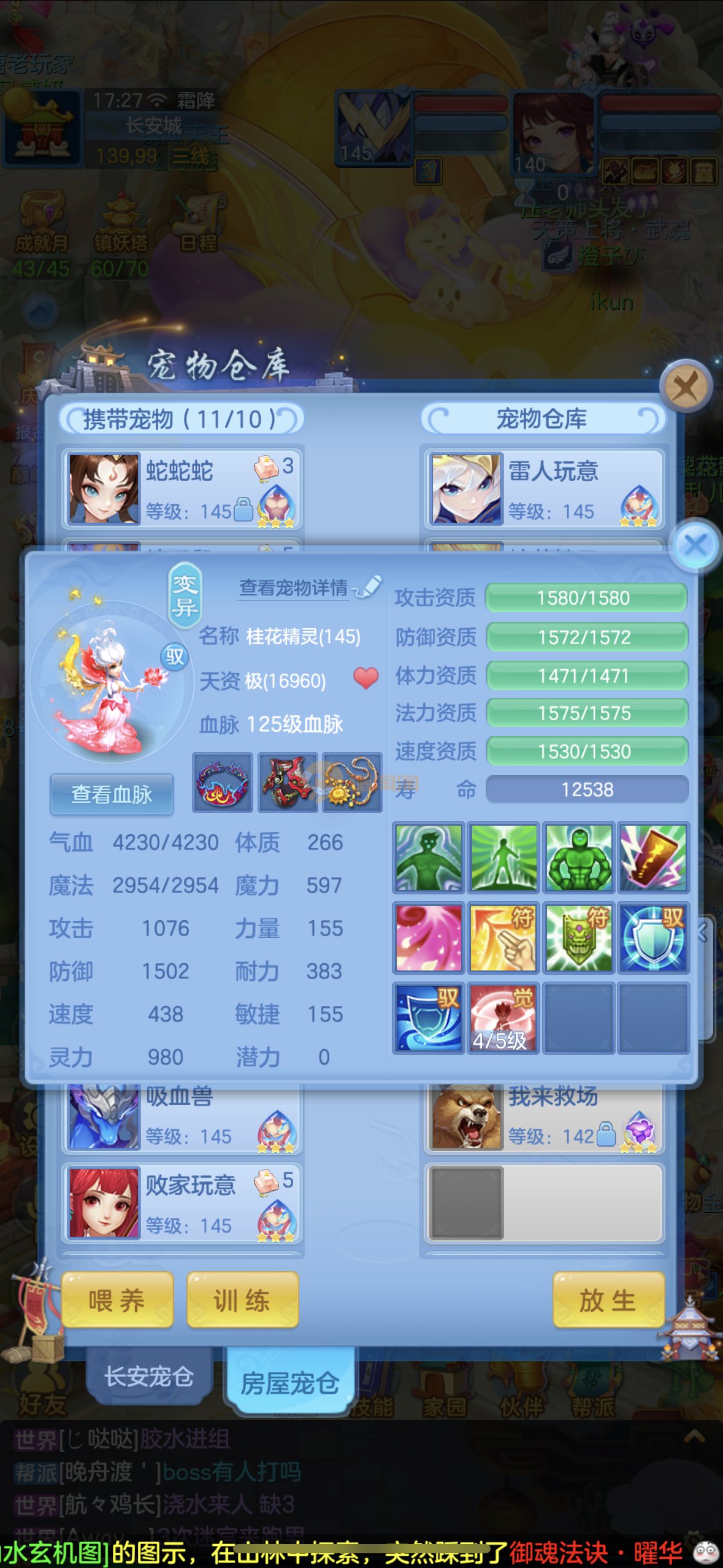The height and width of the screenshot is (1568, 723).
Task: Tap the 训练 button
Action: click(x=242, y=1300)
